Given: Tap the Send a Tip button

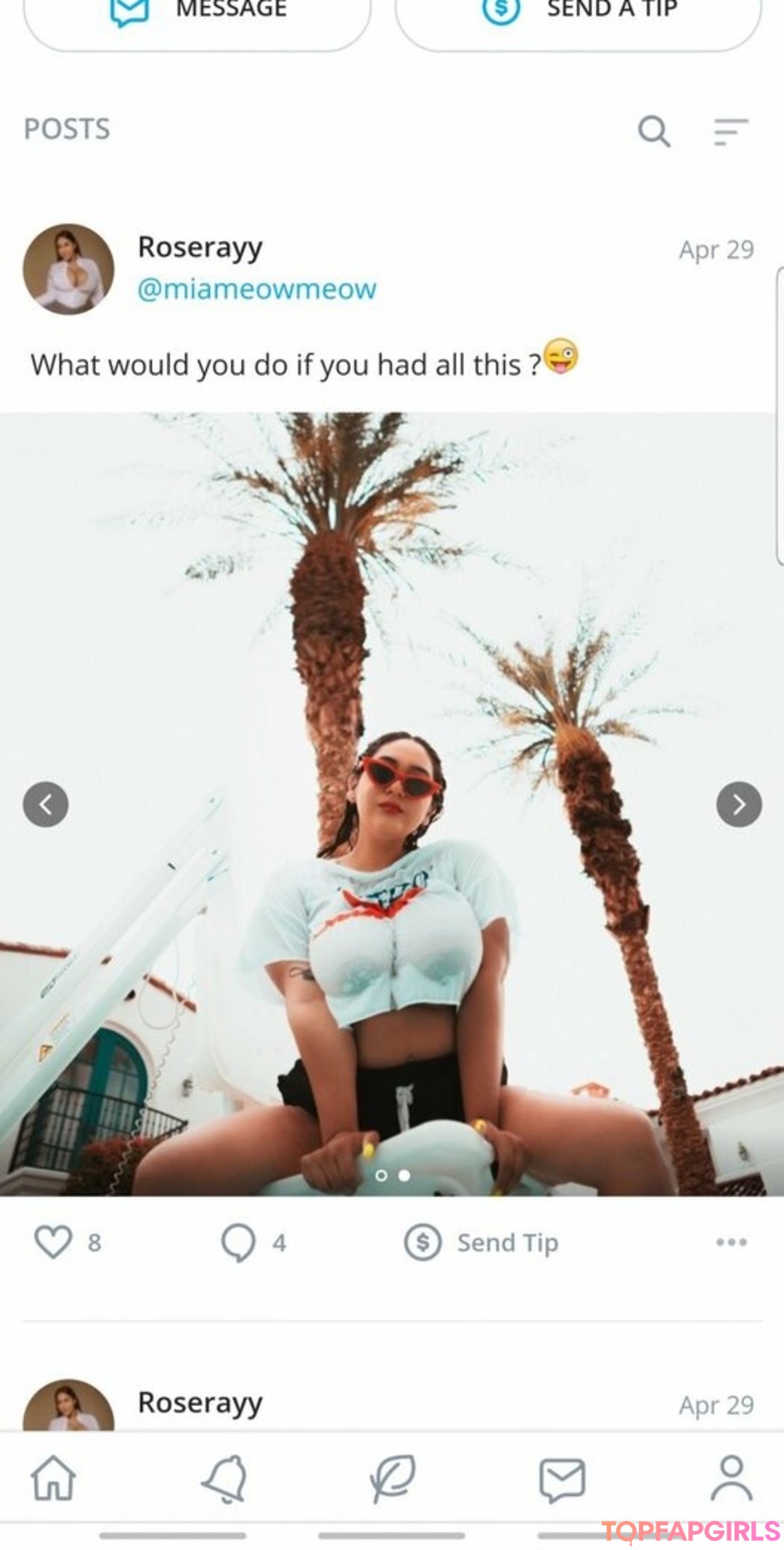Looking at the screenshot, I should coord(578,15).
